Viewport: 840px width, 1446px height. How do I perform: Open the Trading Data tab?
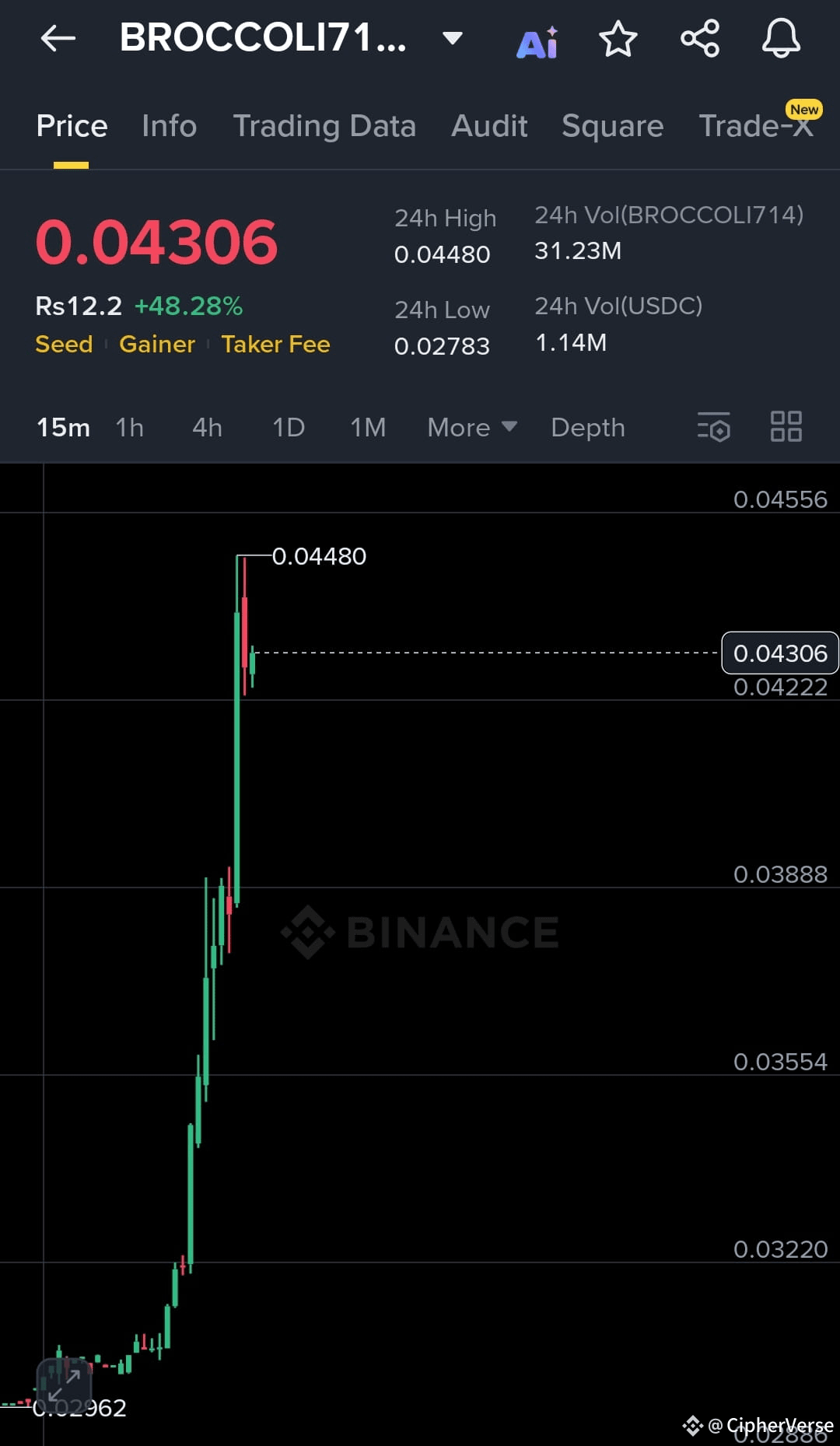pyautogui.click(x=324, y=126)
